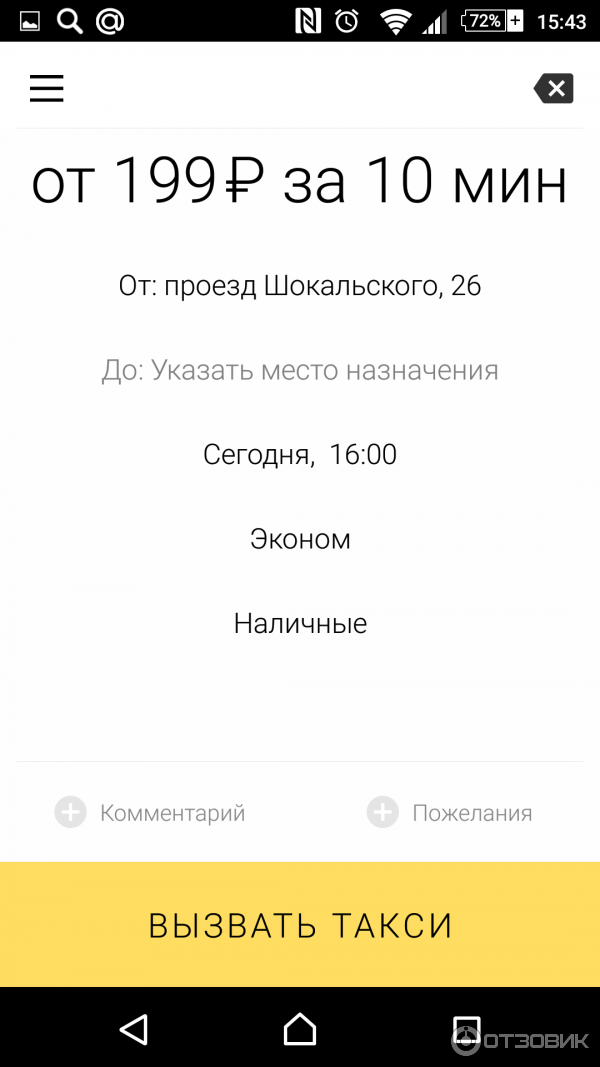Screen dimensions: 600x1067
Task: Open the hamburger drawer menu
Action: [x=46, y=89]
